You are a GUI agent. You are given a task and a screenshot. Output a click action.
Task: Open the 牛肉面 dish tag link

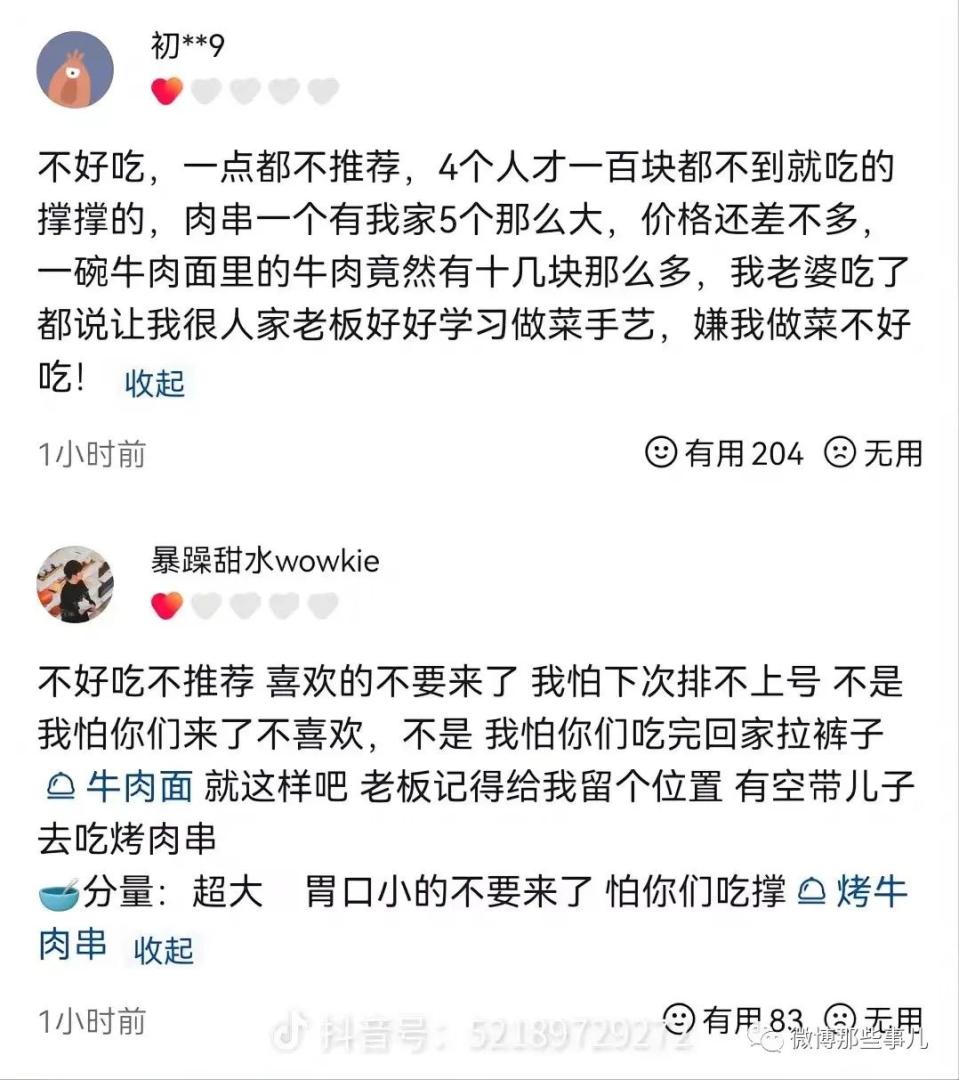(120, 787)
